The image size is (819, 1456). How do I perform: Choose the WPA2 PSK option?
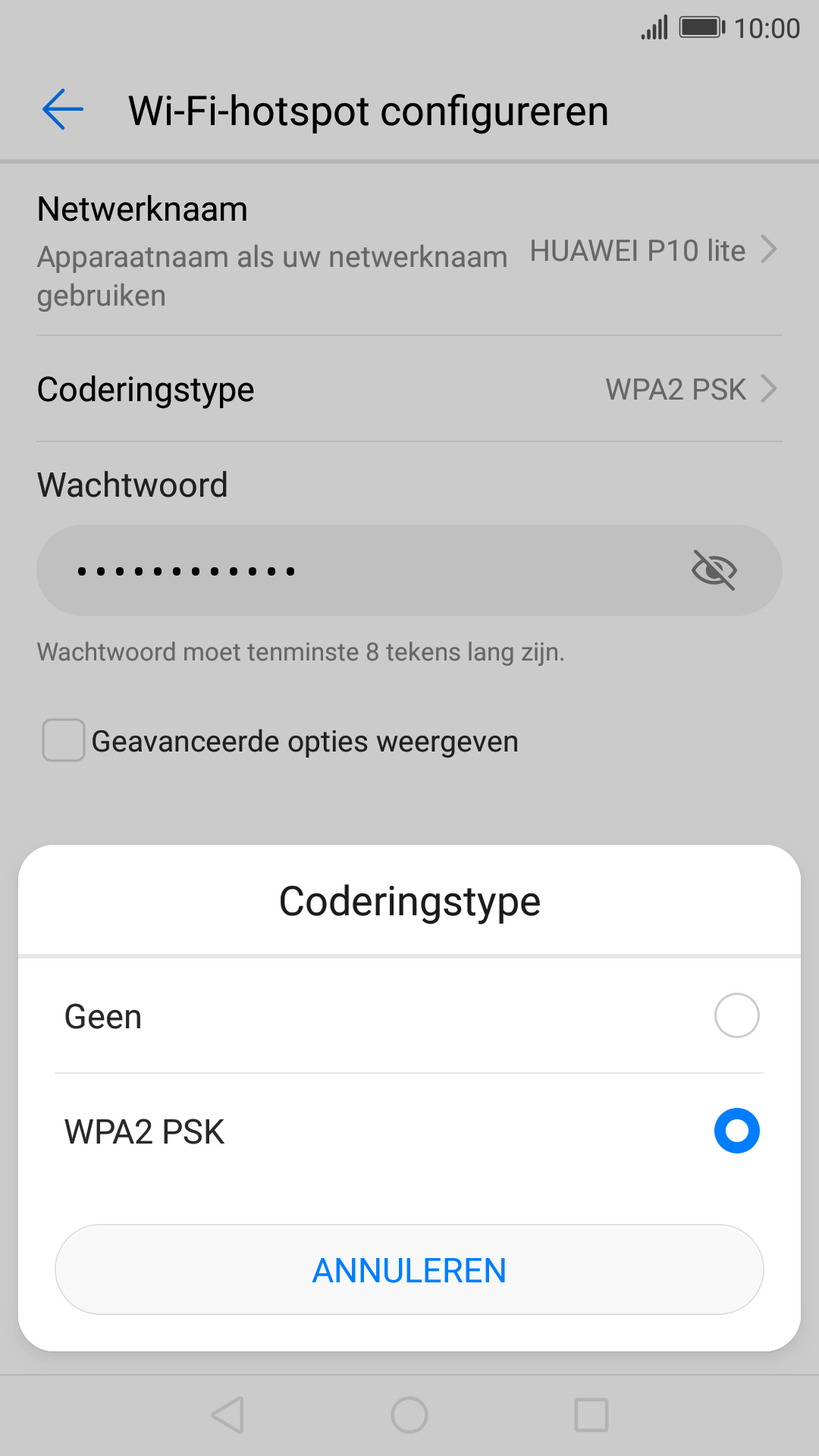(409, 1131)
